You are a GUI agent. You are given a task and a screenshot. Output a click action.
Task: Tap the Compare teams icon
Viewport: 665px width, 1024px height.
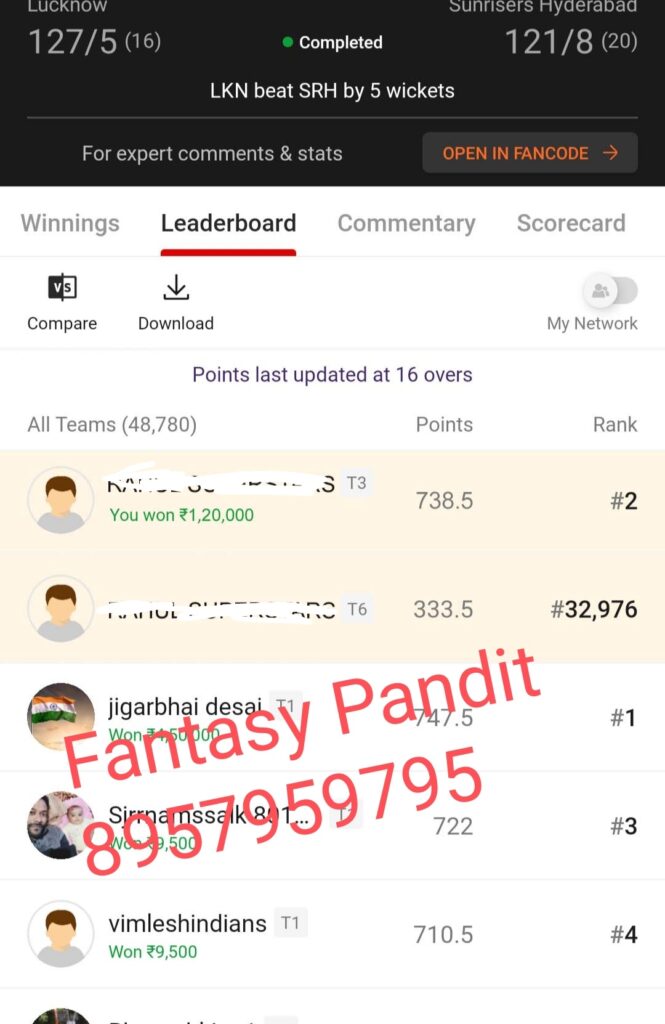[62, 302]
